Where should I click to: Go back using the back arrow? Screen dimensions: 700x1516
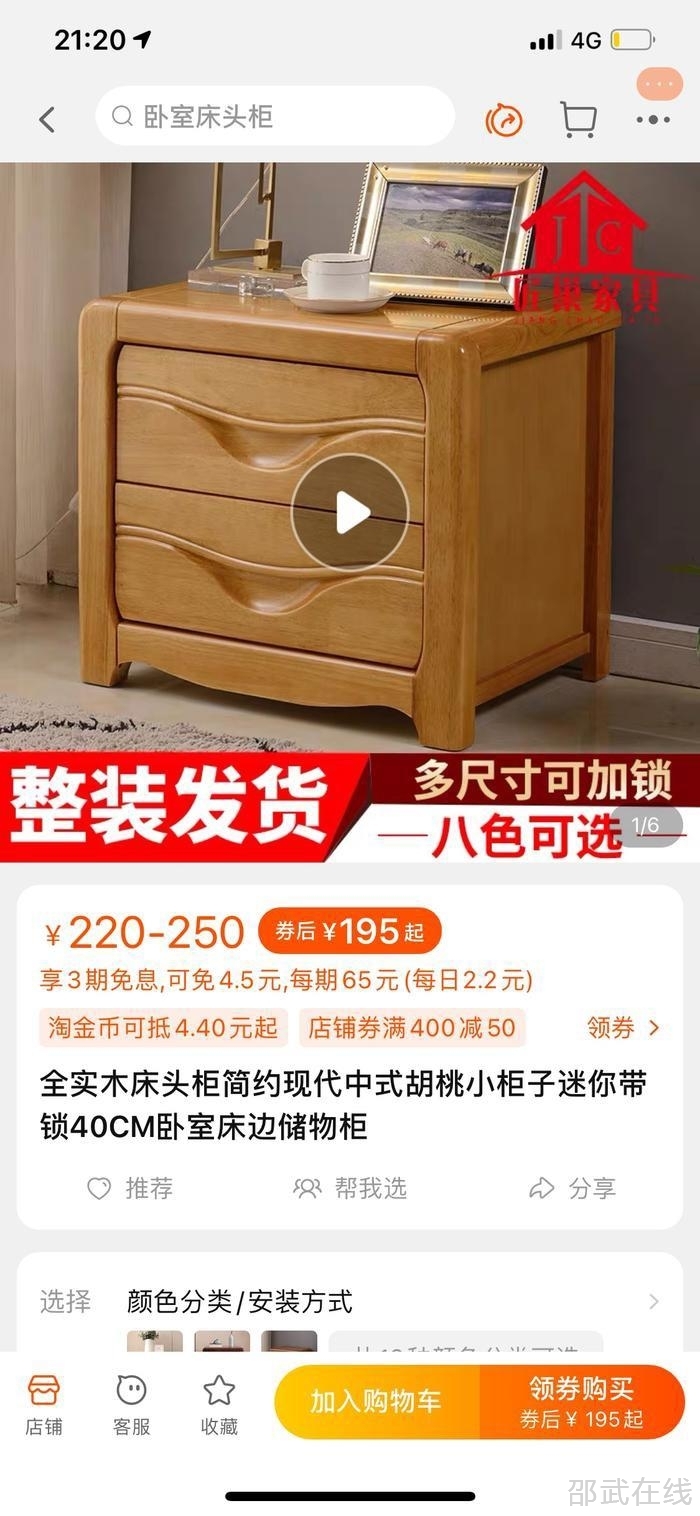point(47,119)
